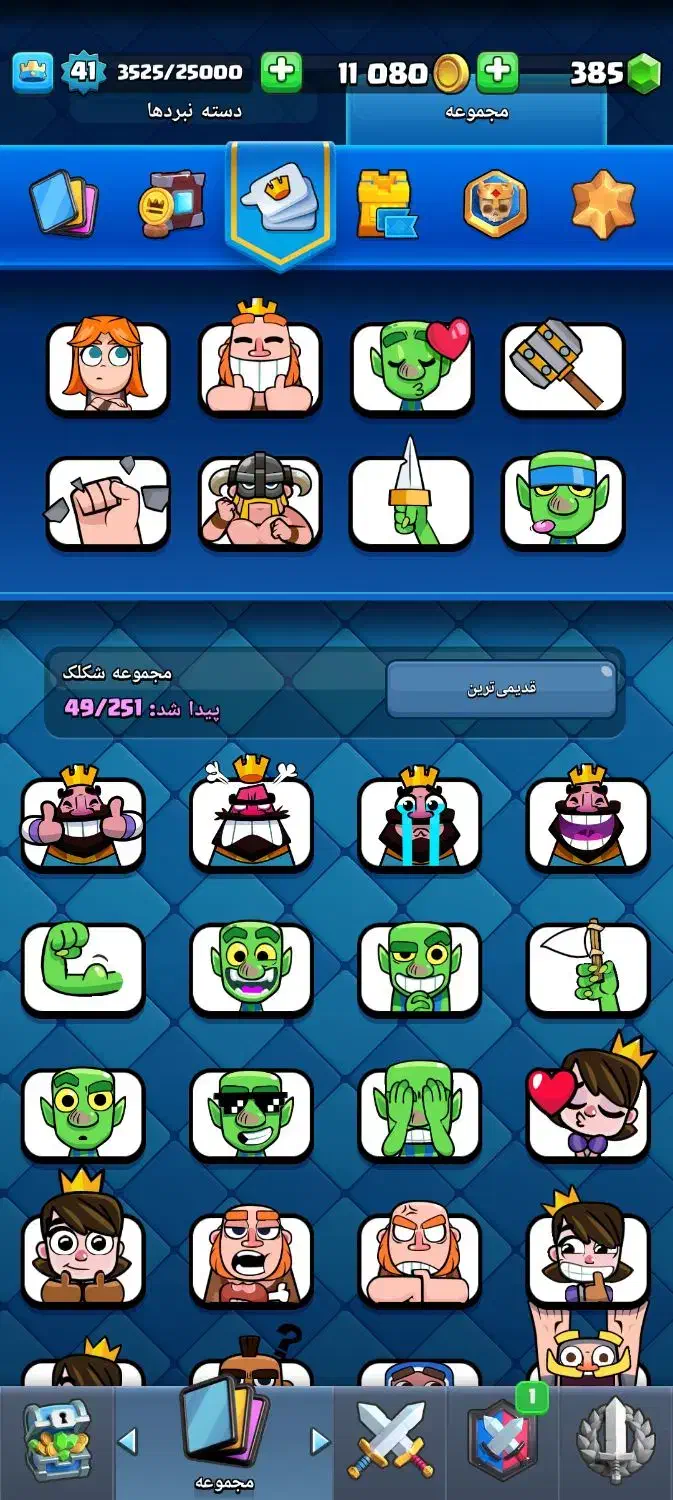Open the clan shield tab with badge
Viewport: 673px width, 1500px height.
click(x=503, y=1441)
